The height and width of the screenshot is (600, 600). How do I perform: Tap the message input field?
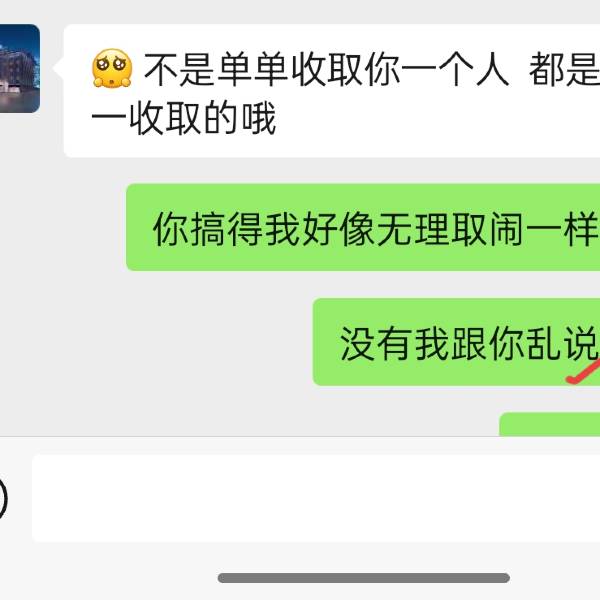[x=316, y=498]
